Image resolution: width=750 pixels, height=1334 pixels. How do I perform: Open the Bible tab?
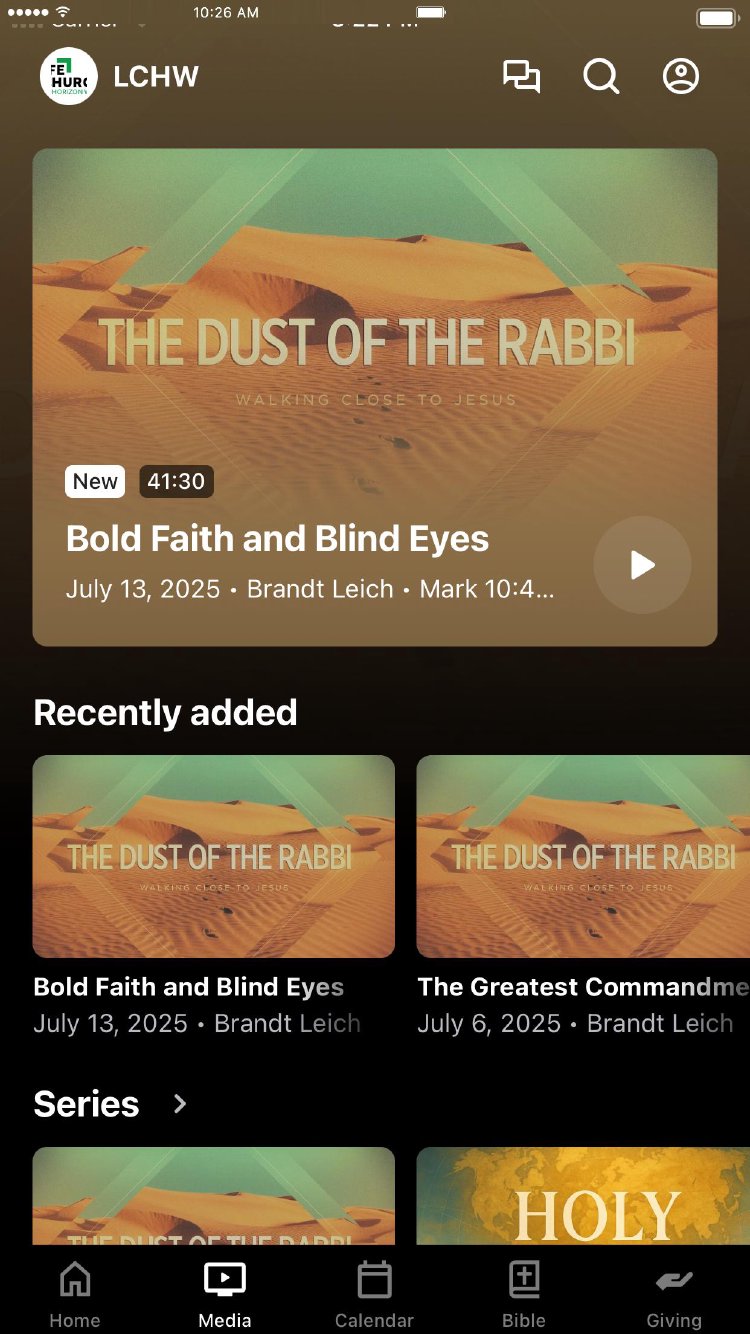pos(524,1294)
